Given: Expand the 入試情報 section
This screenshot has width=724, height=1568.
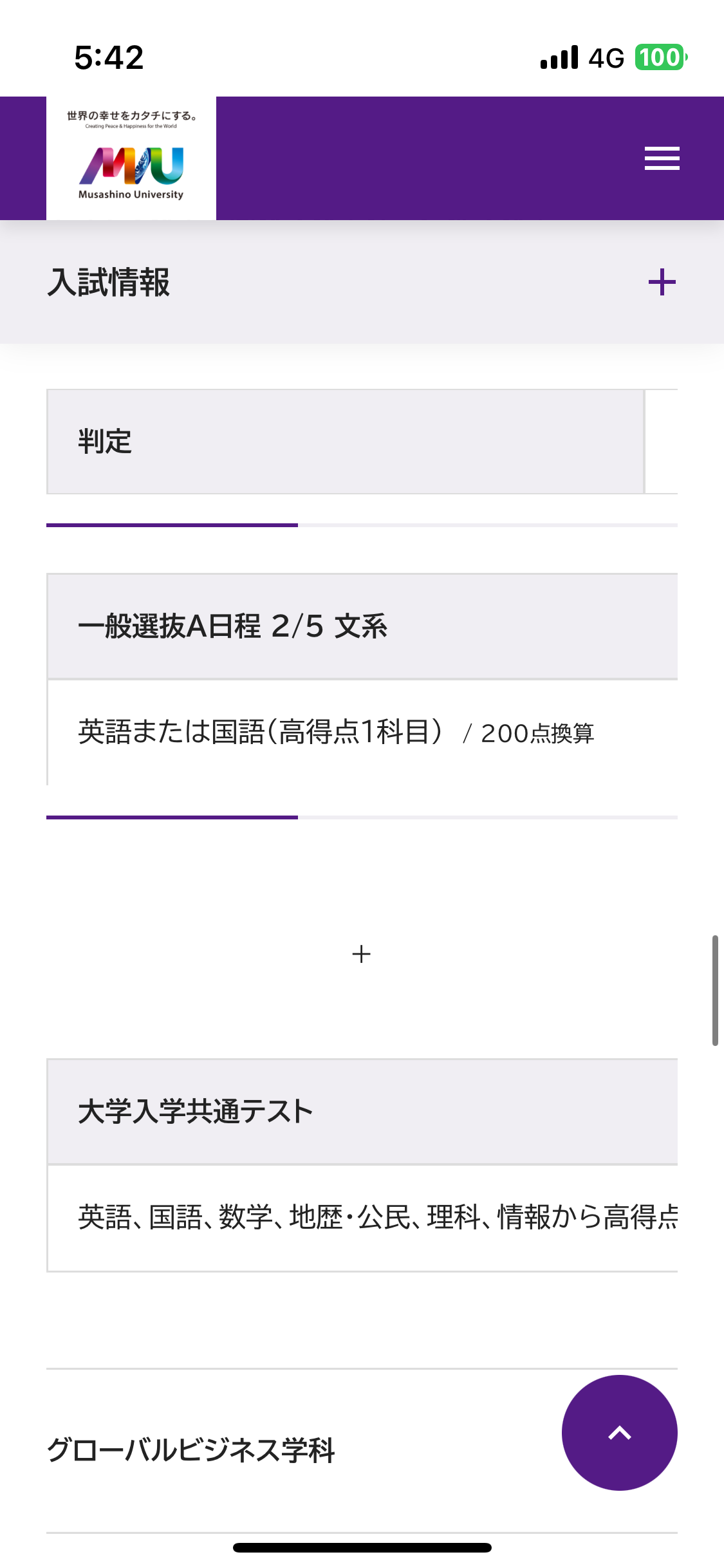Looking at the screenshot, I should click(x=662, y=283).
